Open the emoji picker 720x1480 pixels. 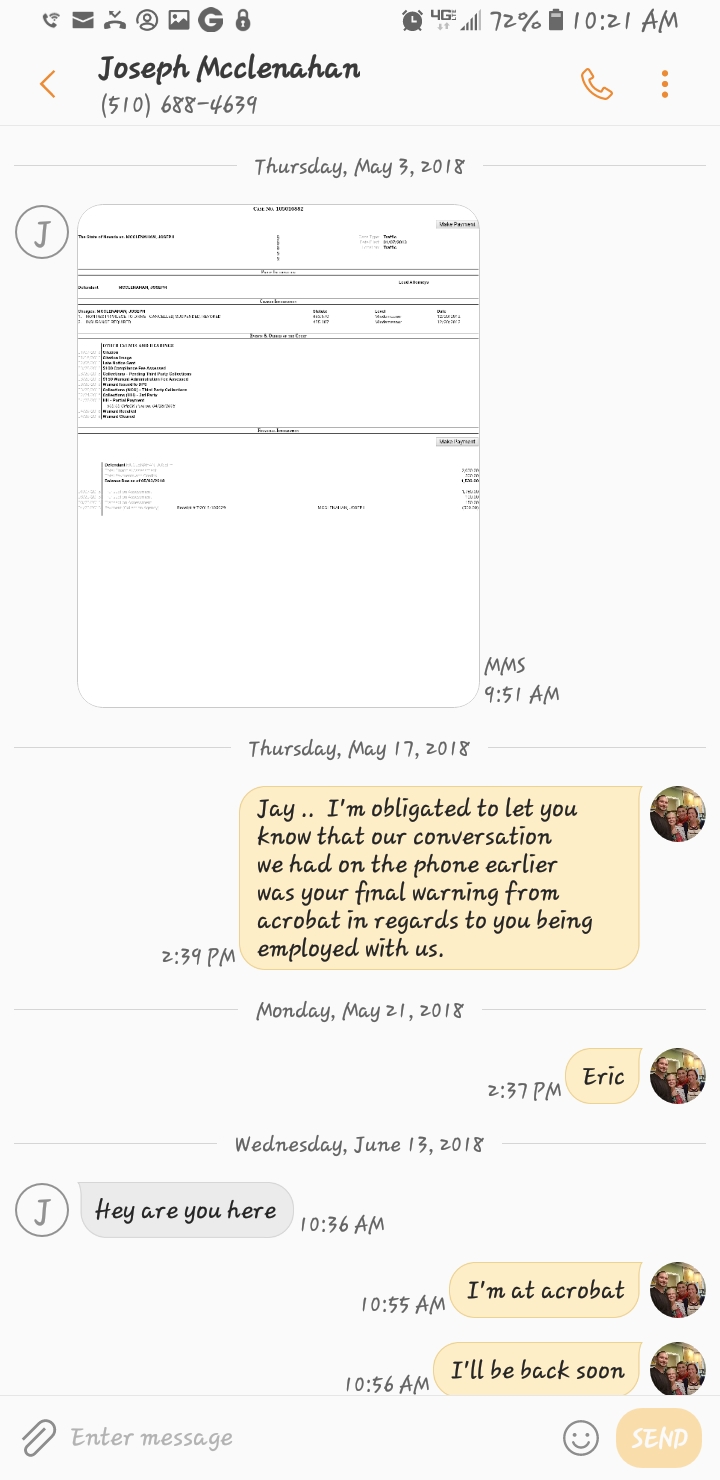[x=581, y=1438]
